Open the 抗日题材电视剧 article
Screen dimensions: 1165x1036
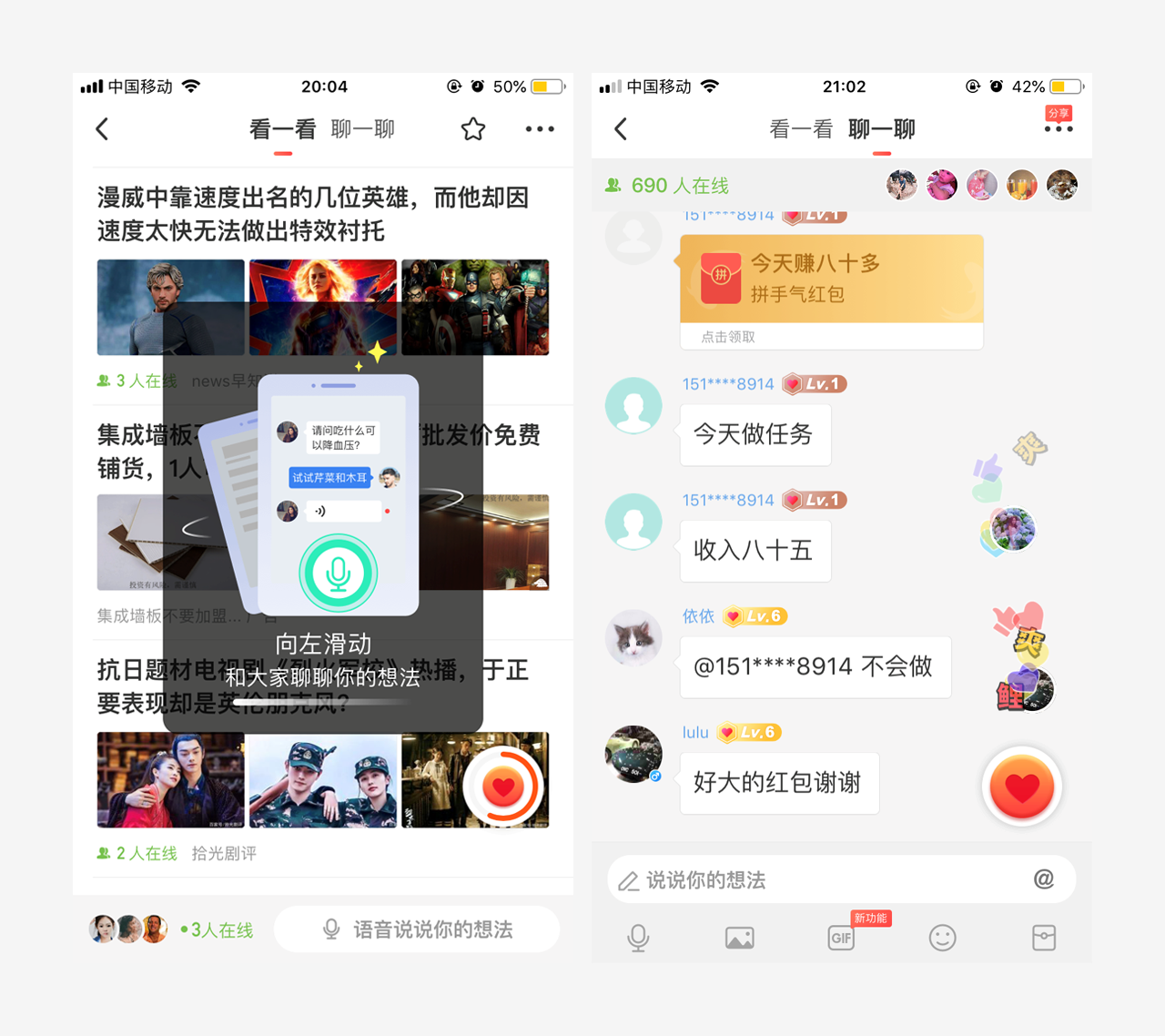point(313,686)
